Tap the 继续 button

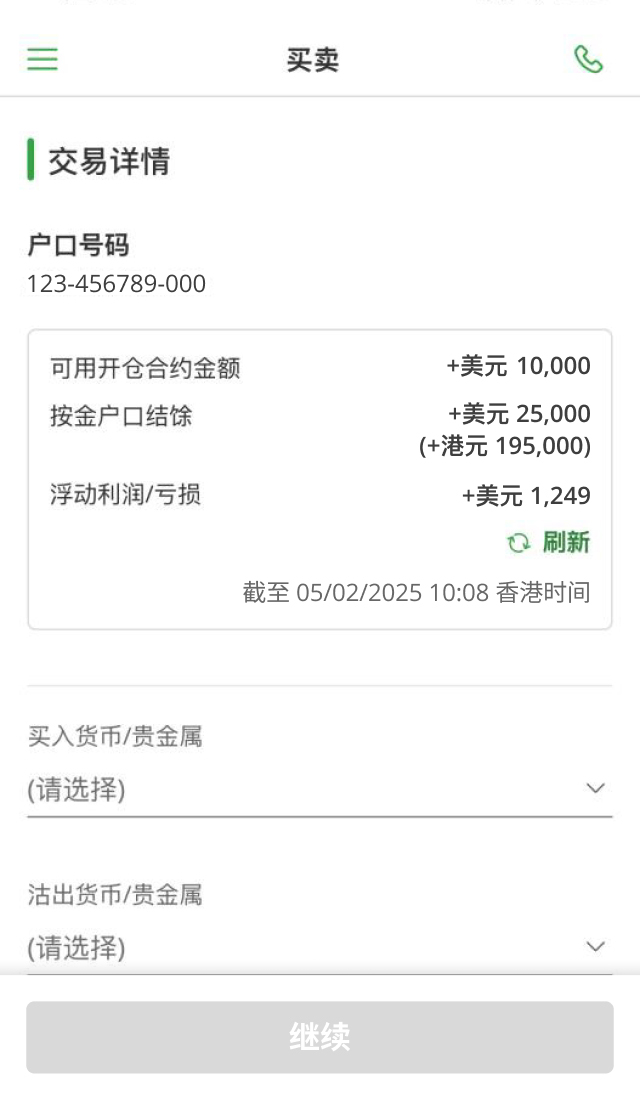coord(320,1037)
